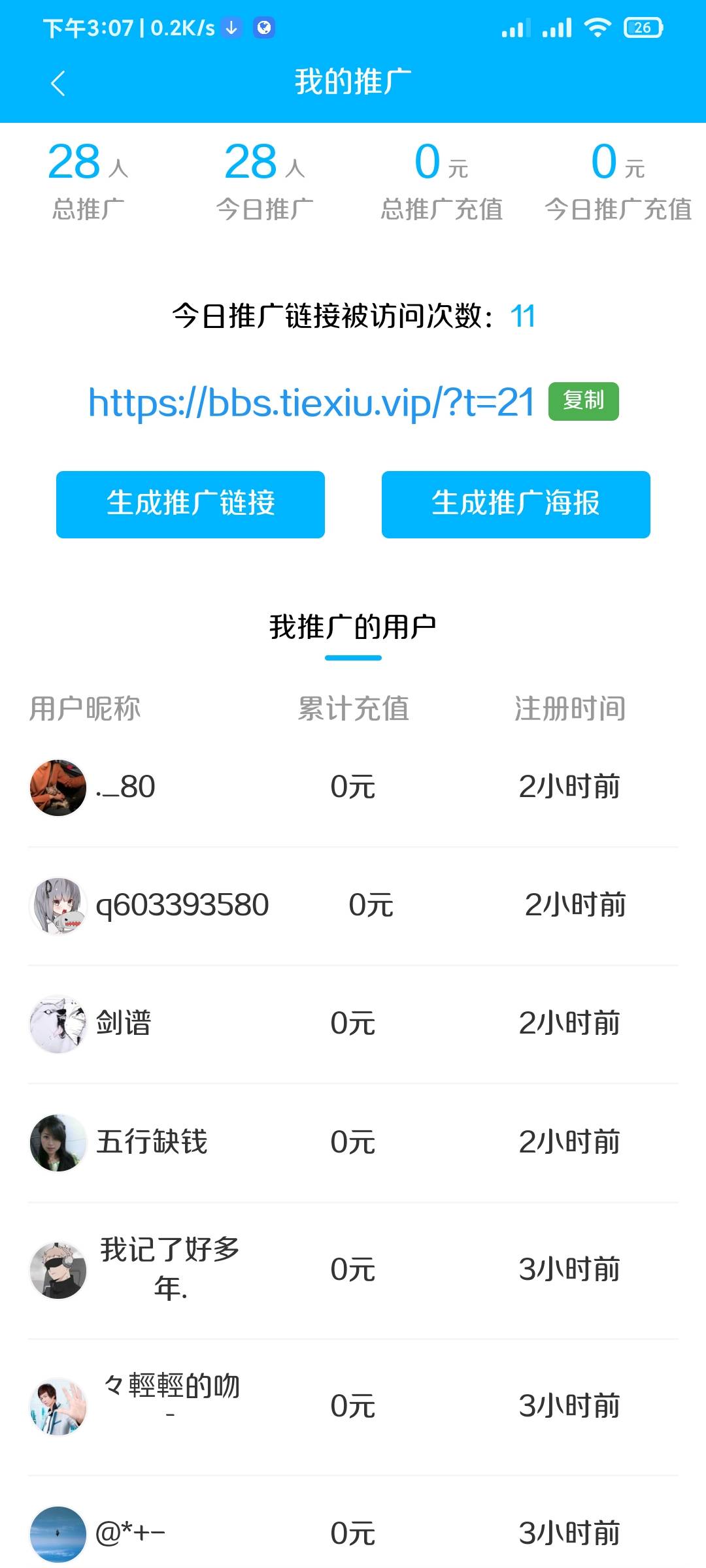
Task: Open the bbs.tiexiu.vip promotion link
Action: [312, 402]
